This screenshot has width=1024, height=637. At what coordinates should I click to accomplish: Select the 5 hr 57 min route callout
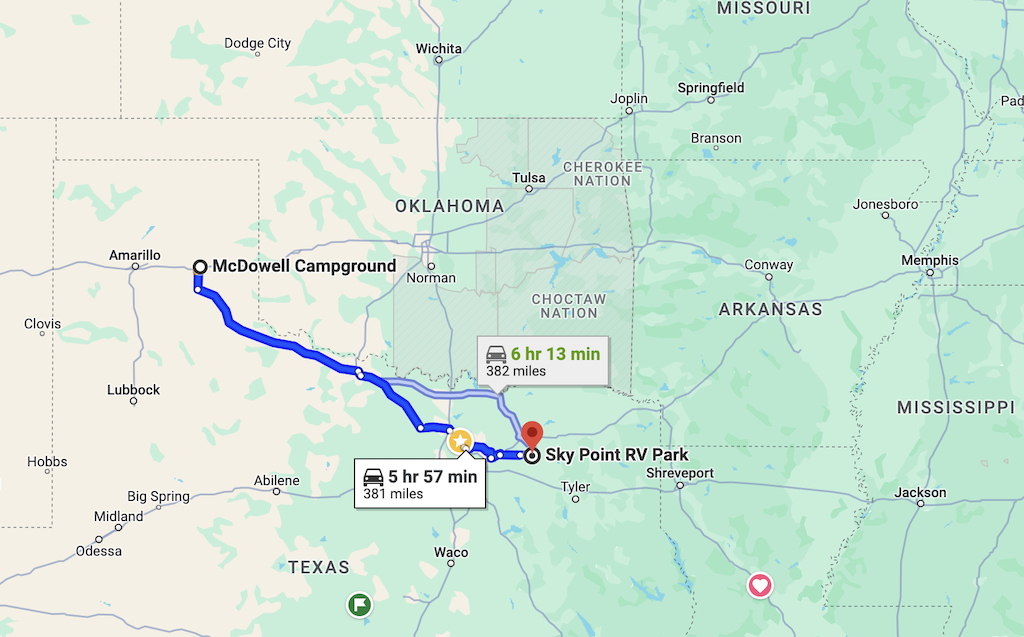click(x=419, y=484)
